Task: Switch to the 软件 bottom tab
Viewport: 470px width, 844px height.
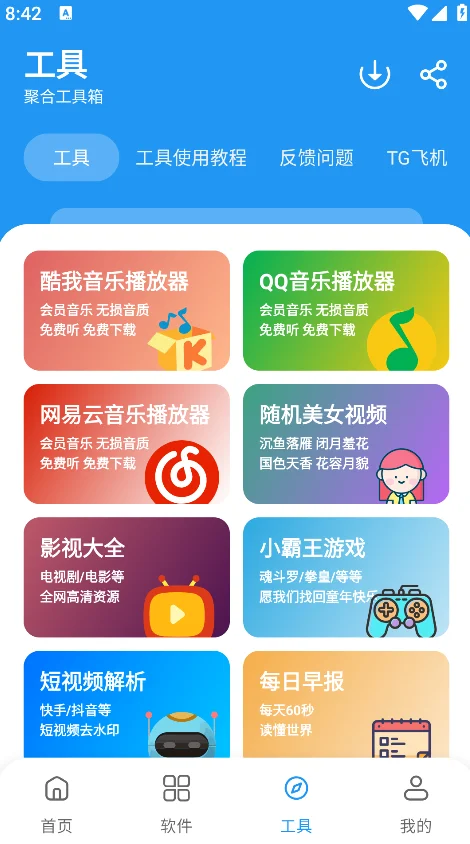Action: [x=176, y=803]
